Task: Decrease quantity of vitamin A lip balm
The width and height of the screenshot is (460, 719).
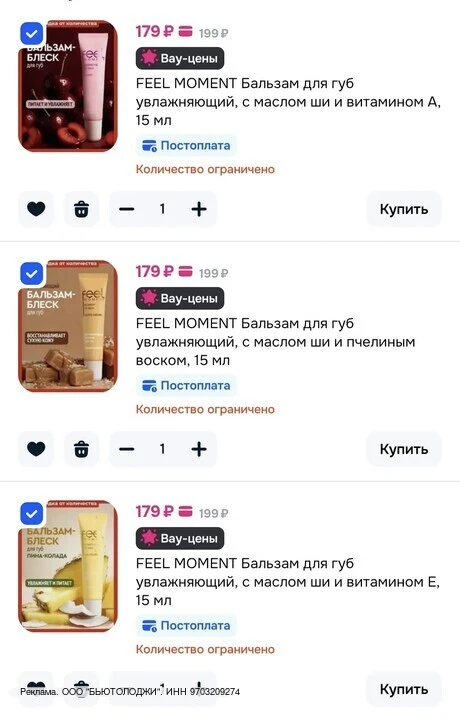Action: pos(127,209)
